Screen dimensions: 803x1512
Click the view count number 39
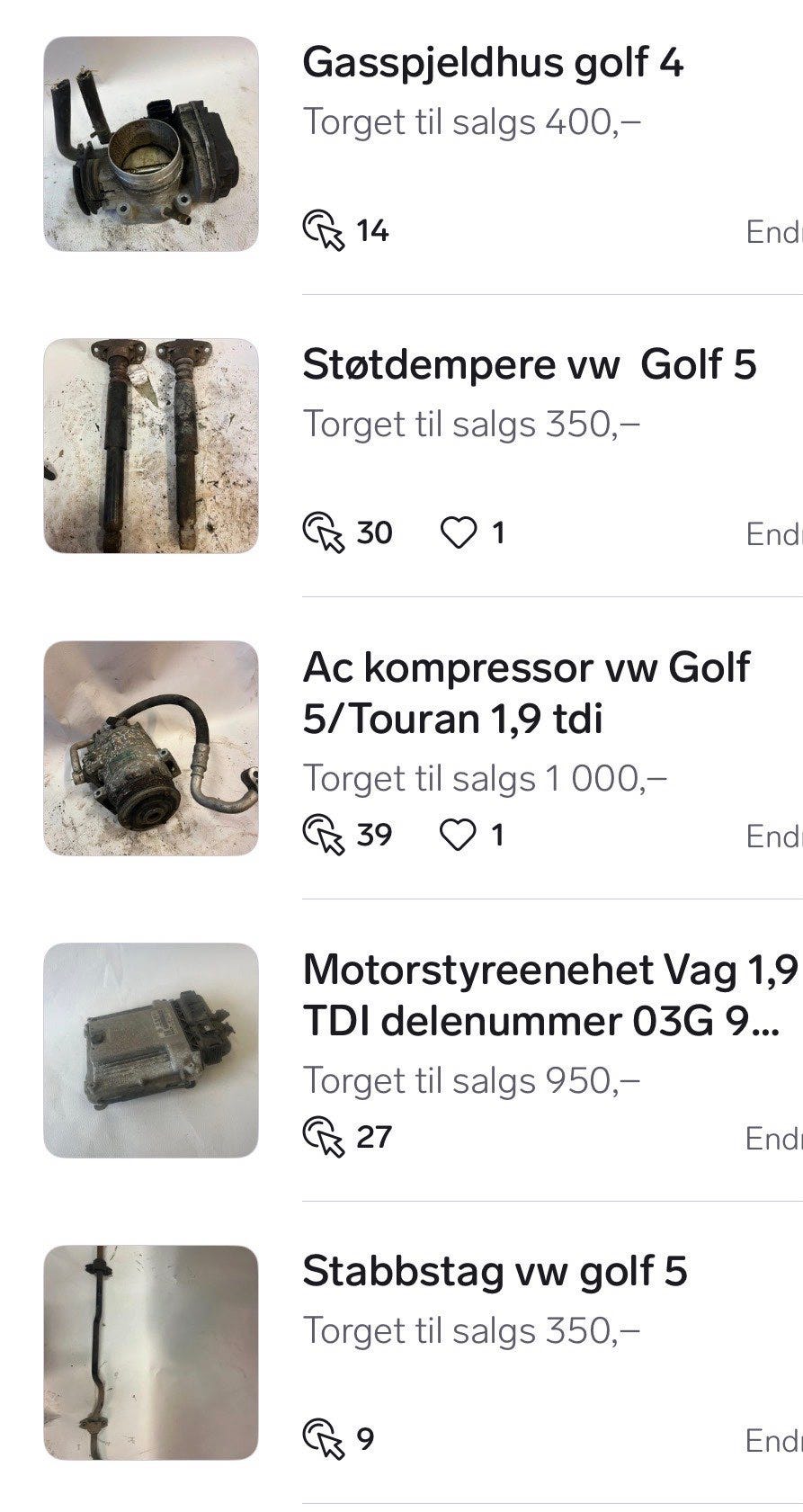coord(375,835)
